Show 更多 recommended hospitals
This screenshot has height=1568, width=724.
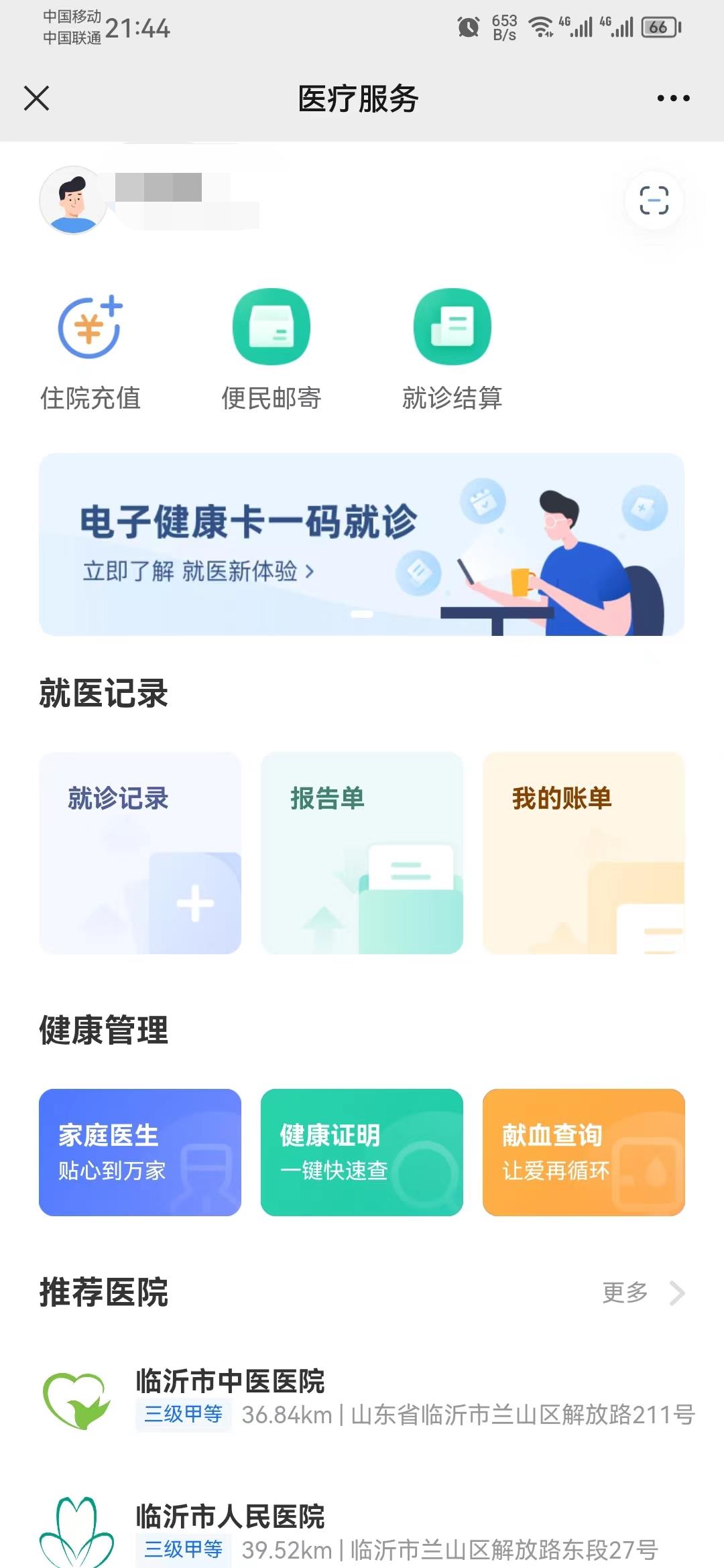coord(642,1293)
